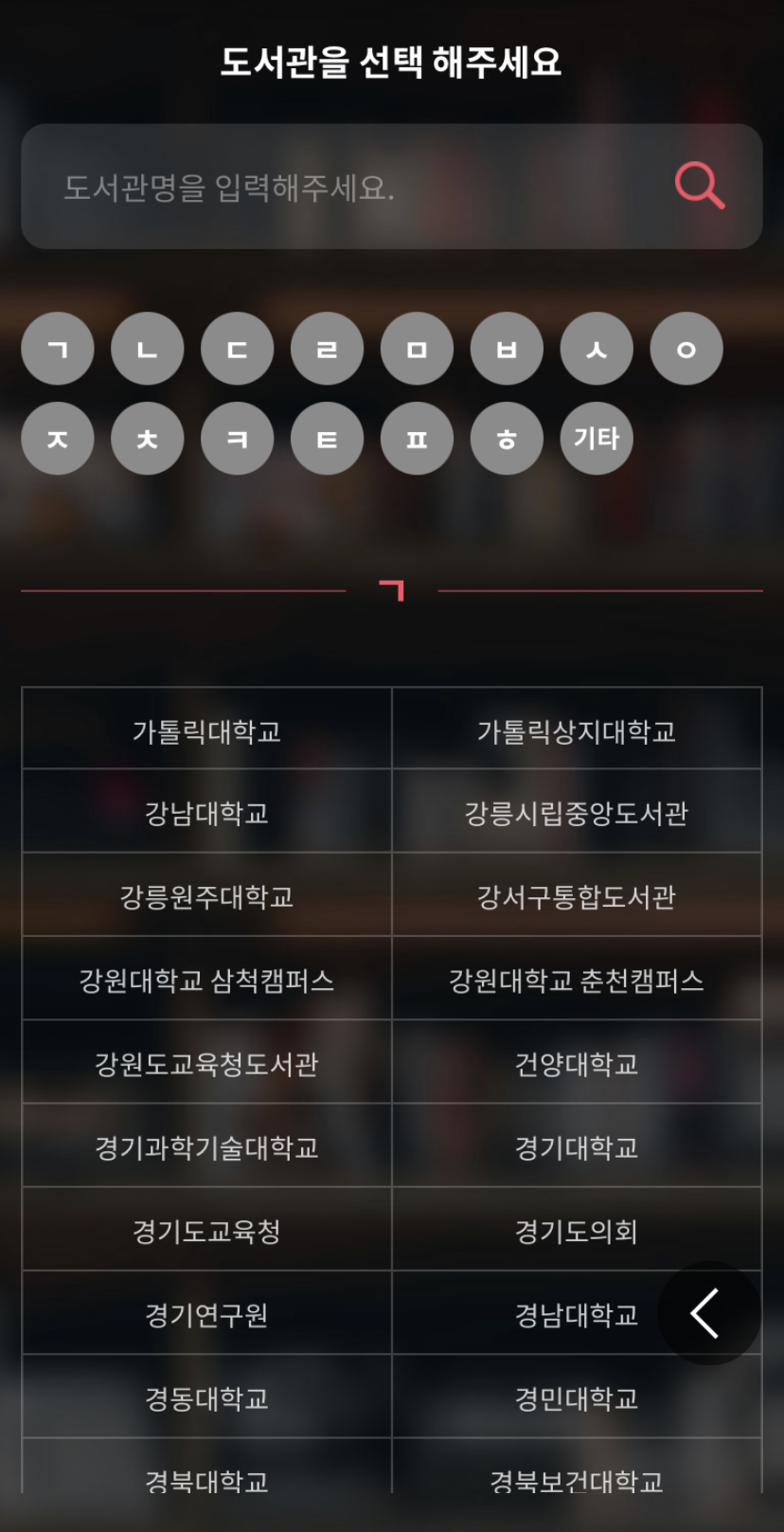Choose the ㅅ consonant filter

(597, 349)
